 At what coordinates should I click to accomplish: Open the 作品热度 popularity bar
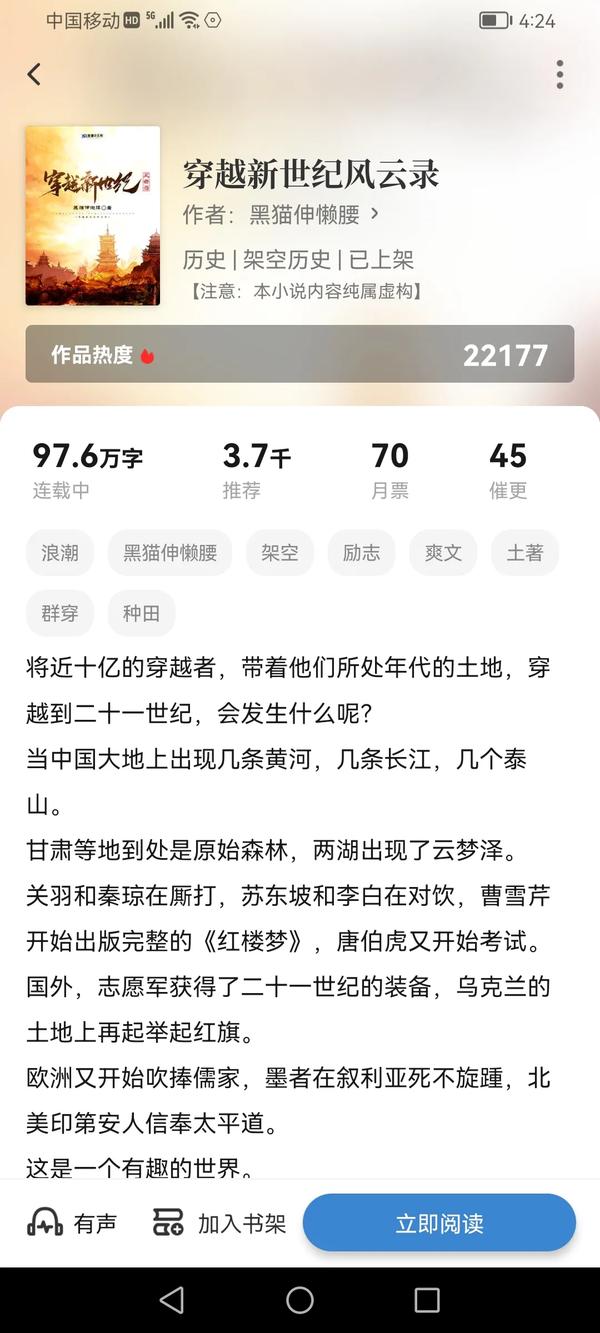[x=300, y=354]
